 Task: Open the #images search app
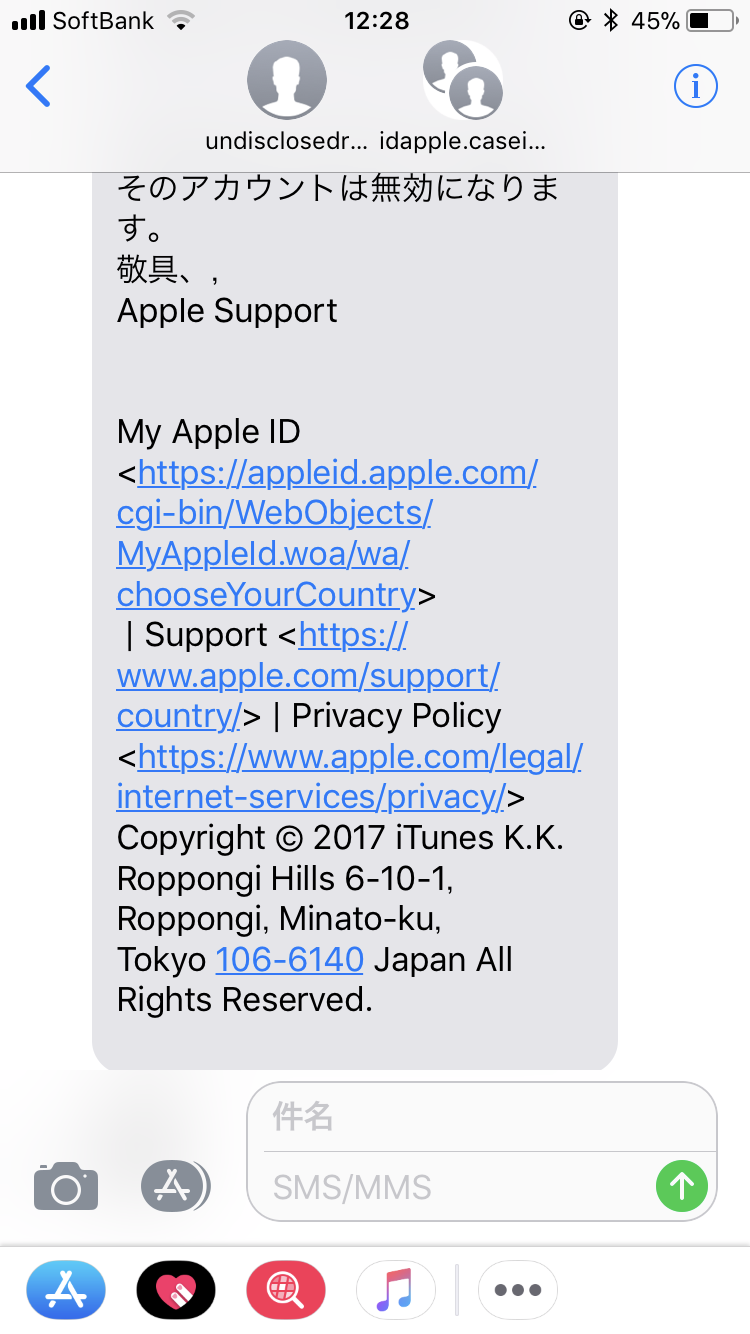pyautogui.click(x=286, y=1289)
